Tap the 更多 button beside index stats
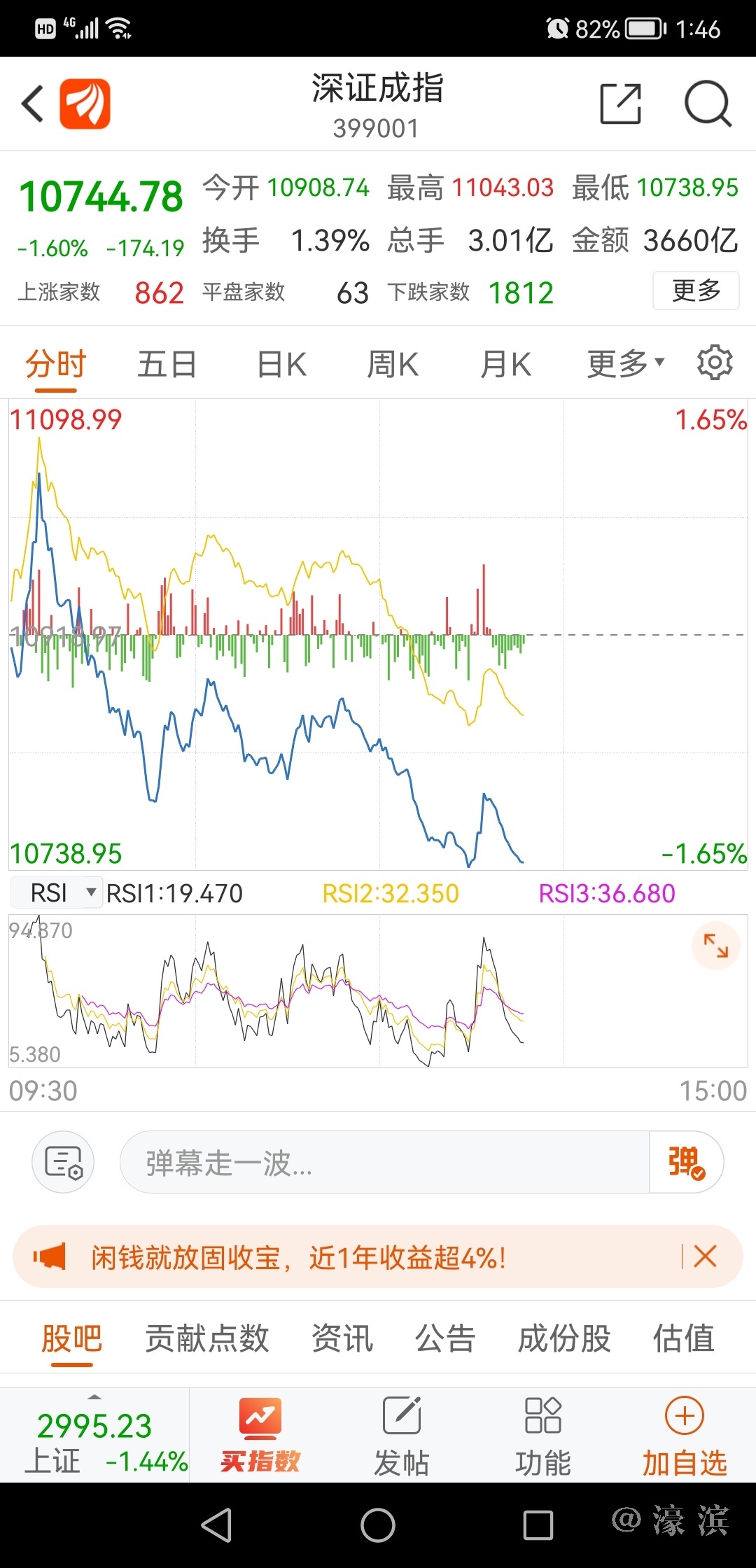The image size is (756, 1568). 696,290
